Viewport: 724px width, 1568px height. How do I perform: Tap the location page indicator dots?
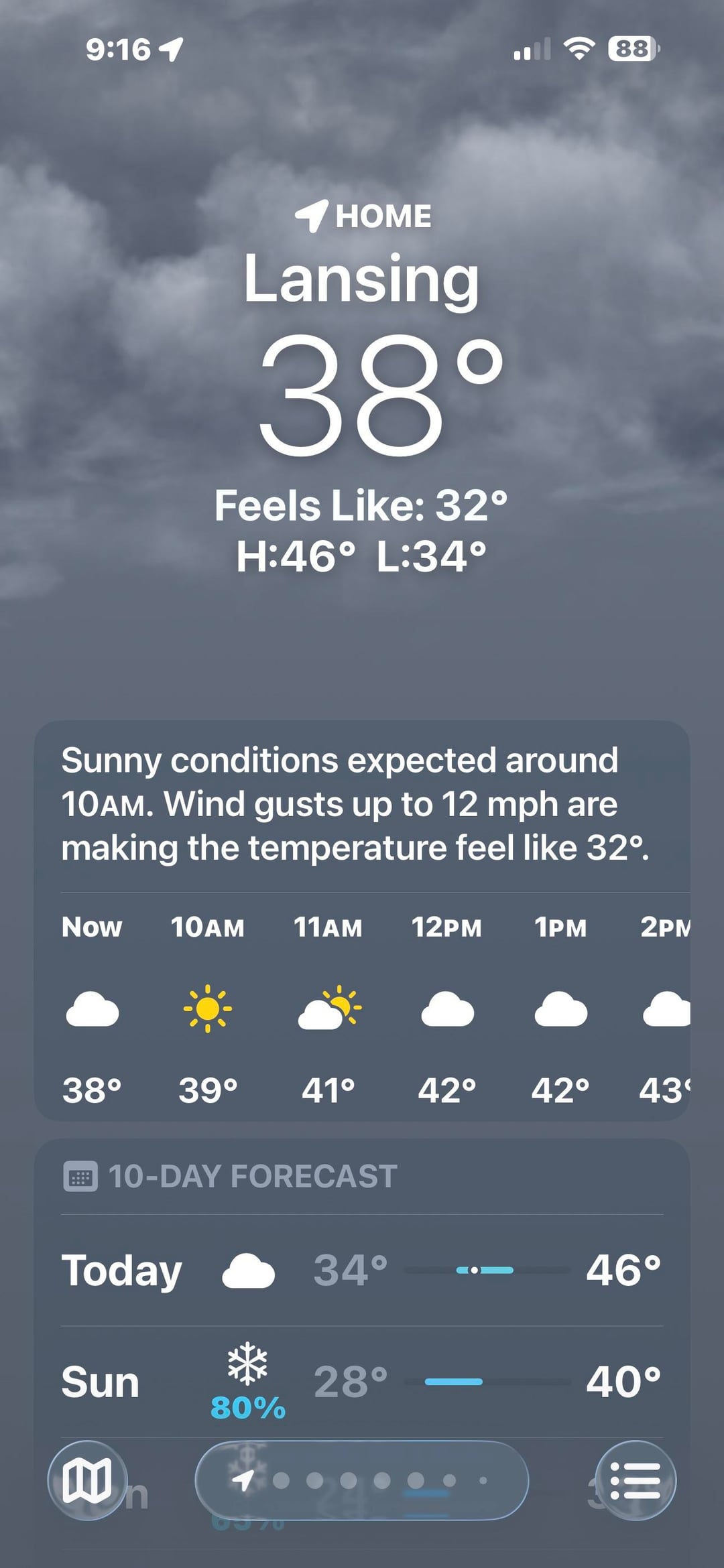click(362, 1480)
